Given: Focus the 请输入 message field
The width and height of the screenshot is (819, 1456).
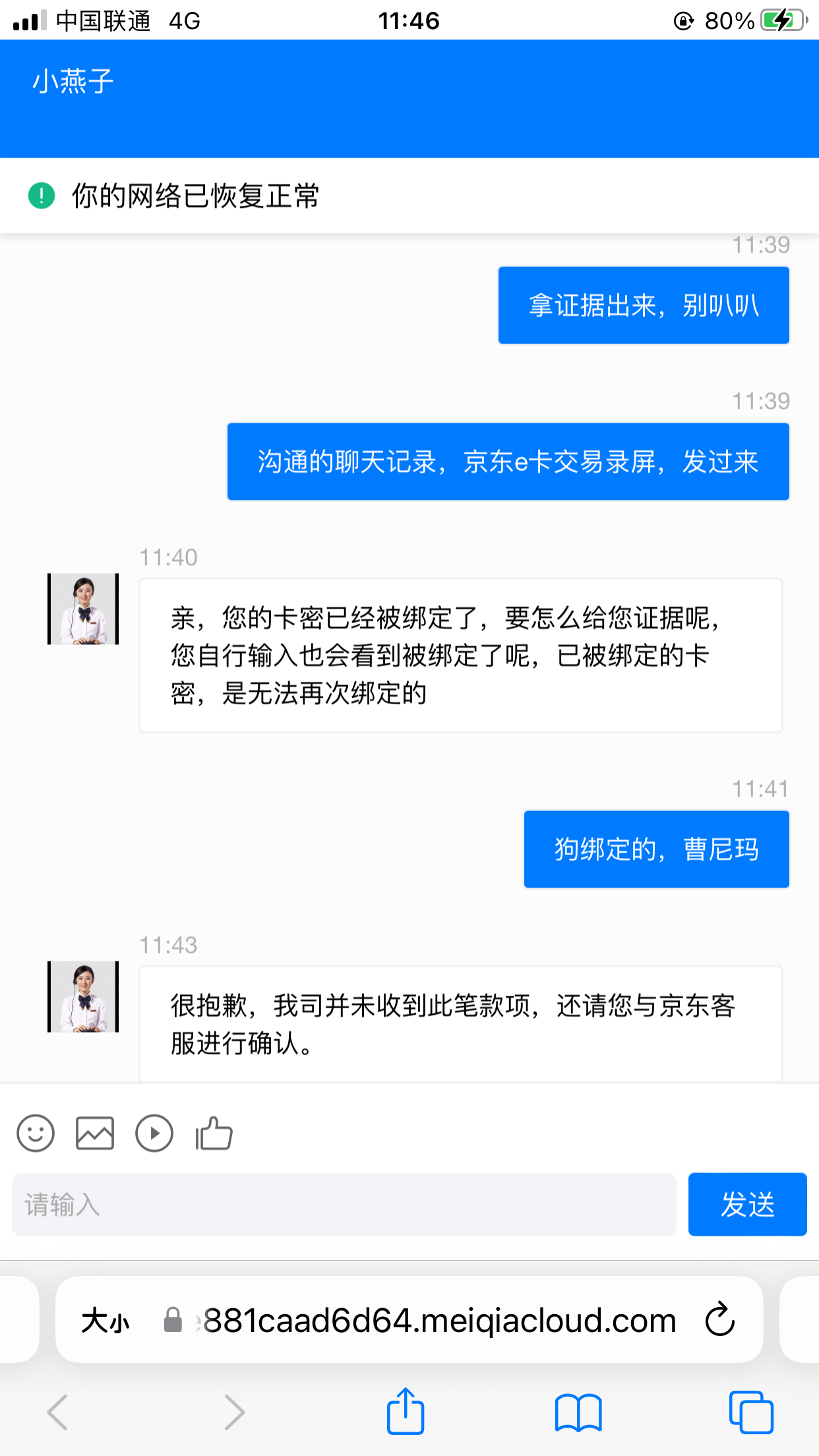Looking at the screenshot, I should 344,1204.
